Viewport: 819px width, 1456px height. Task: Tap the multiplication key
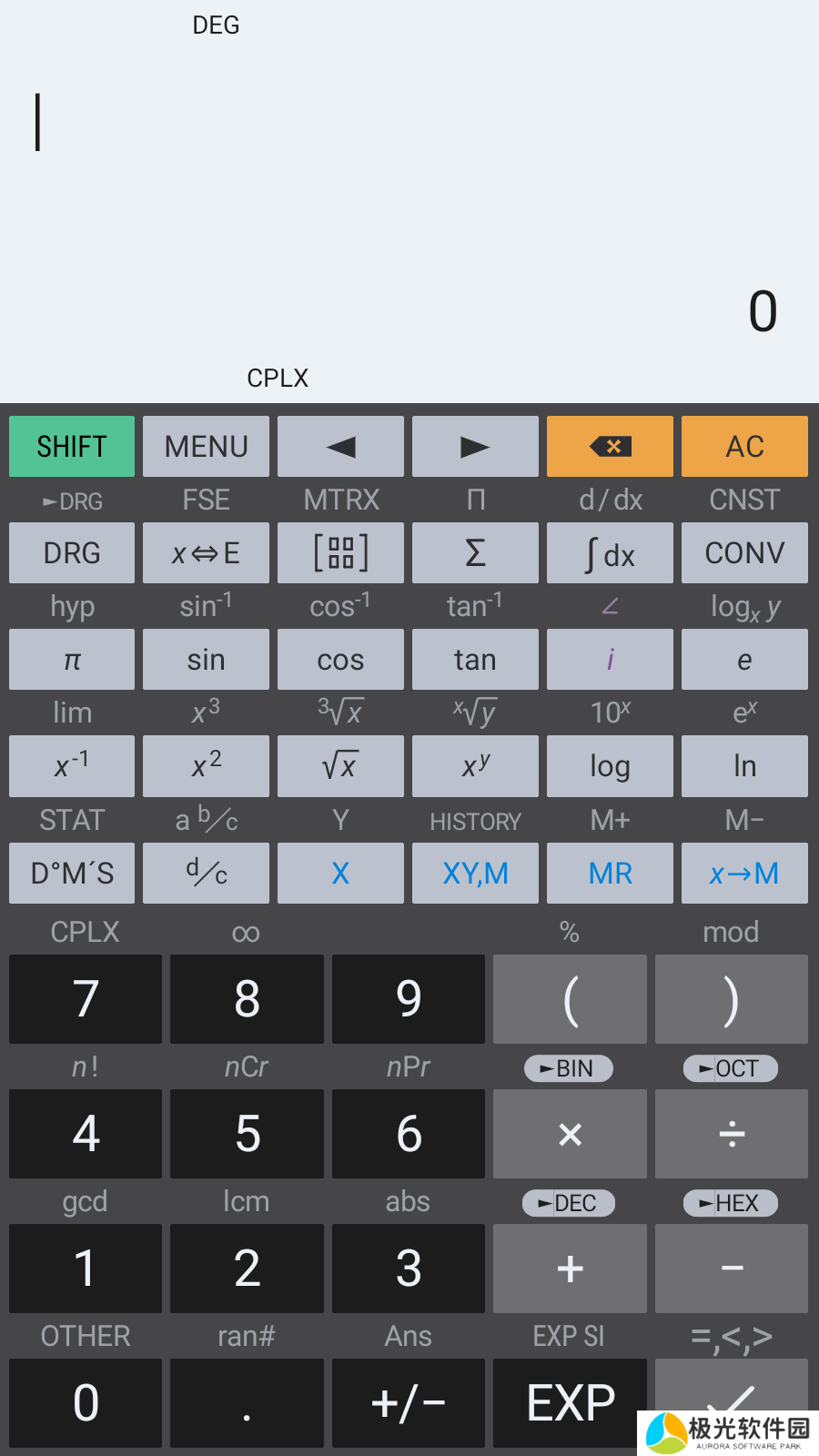pyautogui.click(x=570, y=1133)
